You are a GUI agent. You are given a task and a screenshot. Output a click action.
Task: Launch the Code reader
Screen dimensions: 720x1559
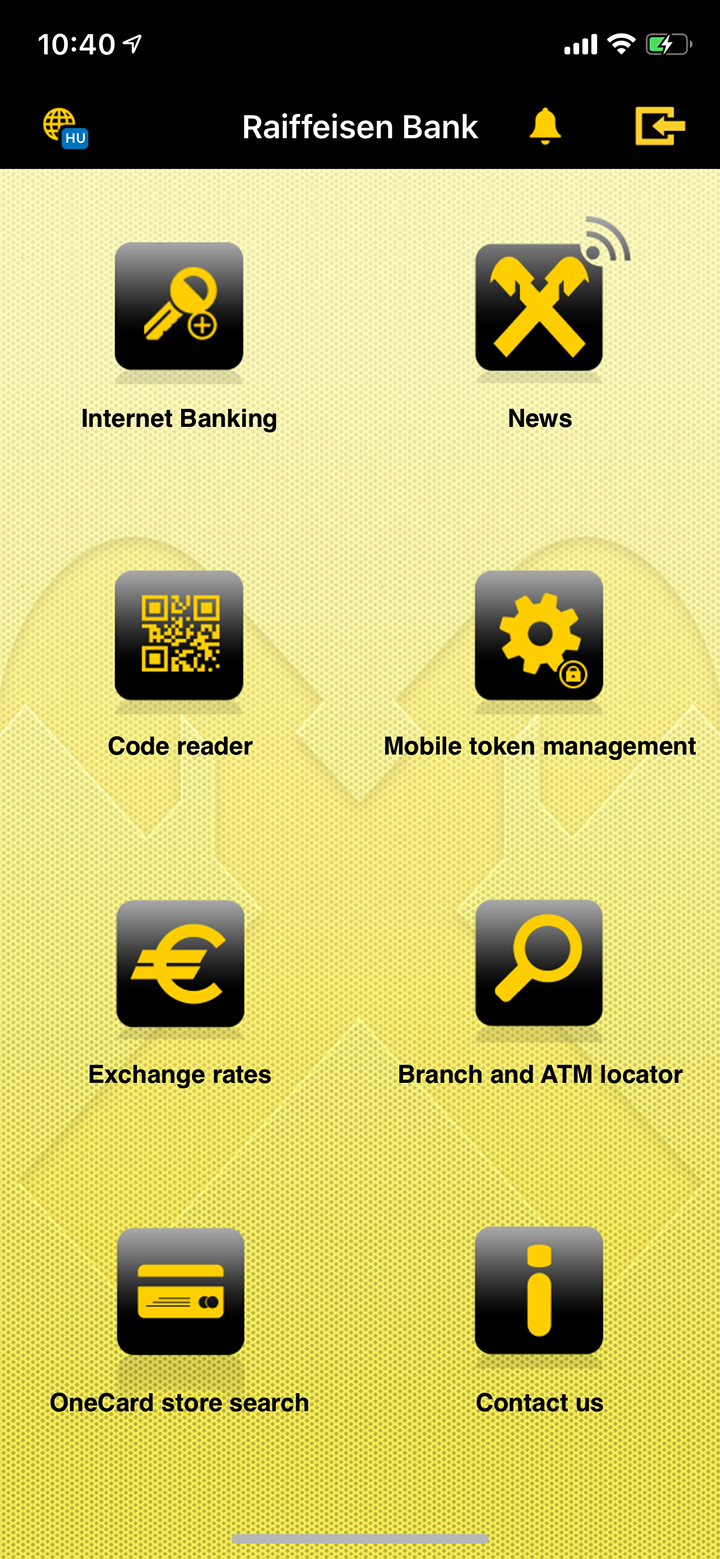179,635
